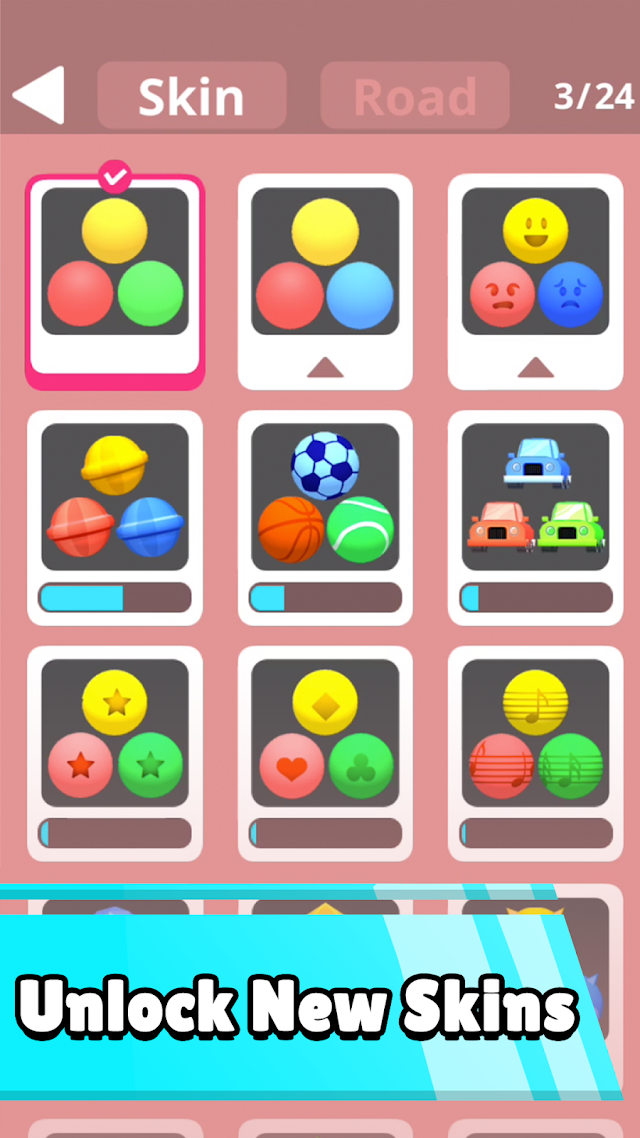This screenshot has height=1138, width=640.
Task: Open the music notes skin card
Action: click(x=536, y=753)
